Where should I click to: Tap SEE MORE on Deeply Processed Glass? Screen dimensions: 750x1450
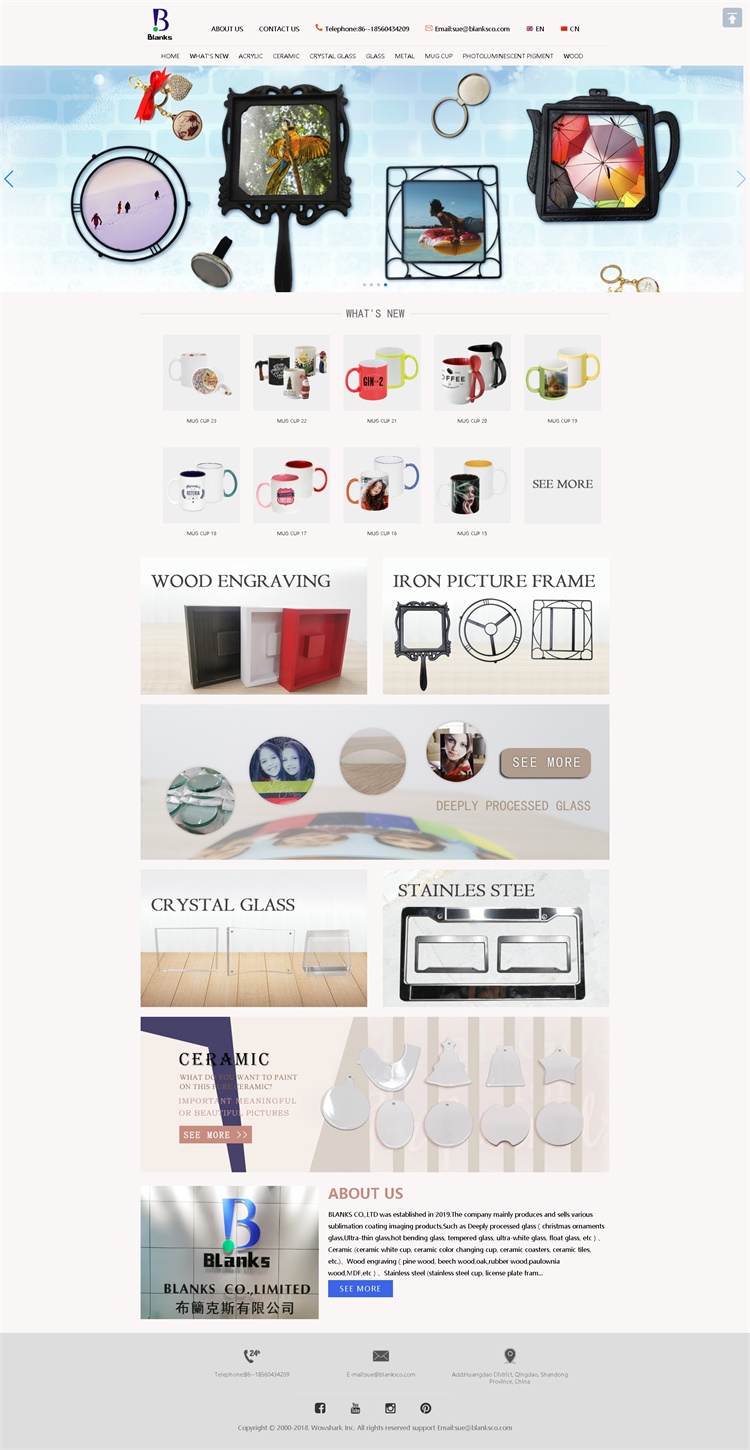click(545, 762)
